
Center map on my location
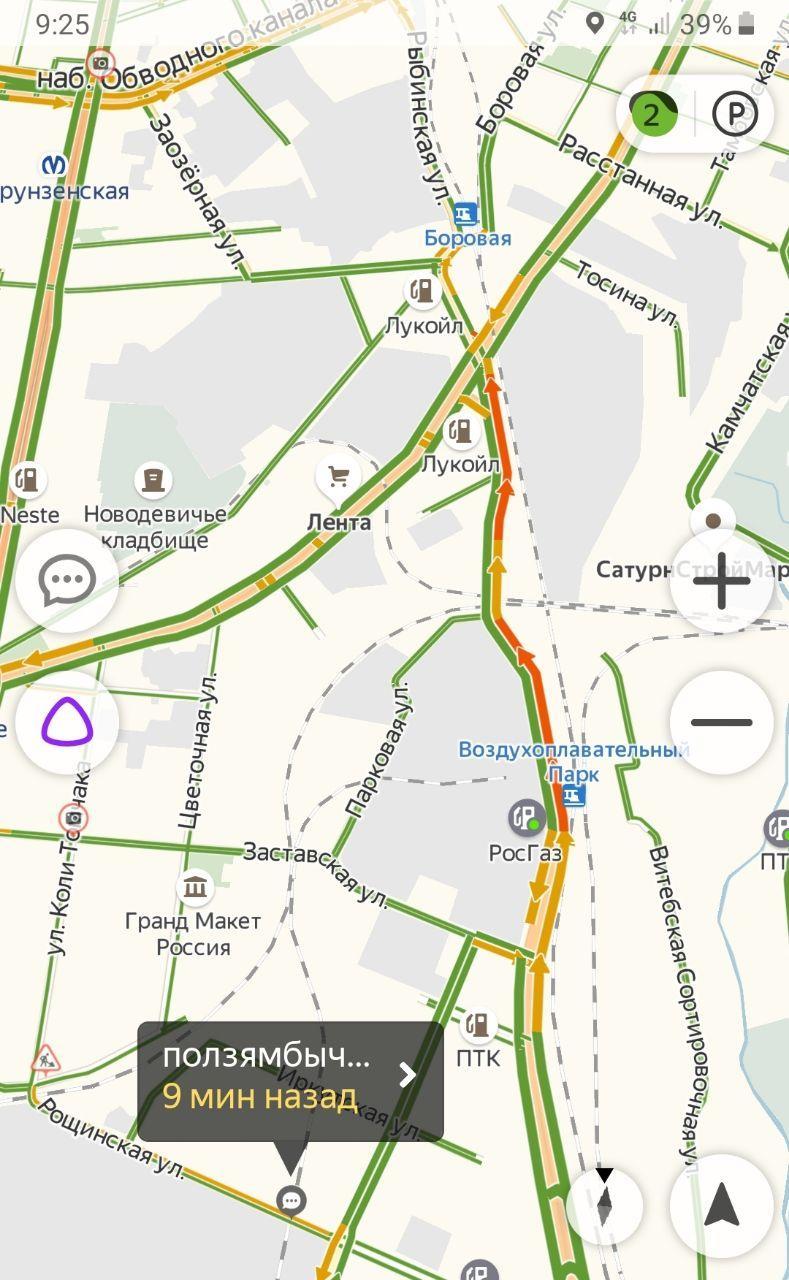coord(721,1205)
